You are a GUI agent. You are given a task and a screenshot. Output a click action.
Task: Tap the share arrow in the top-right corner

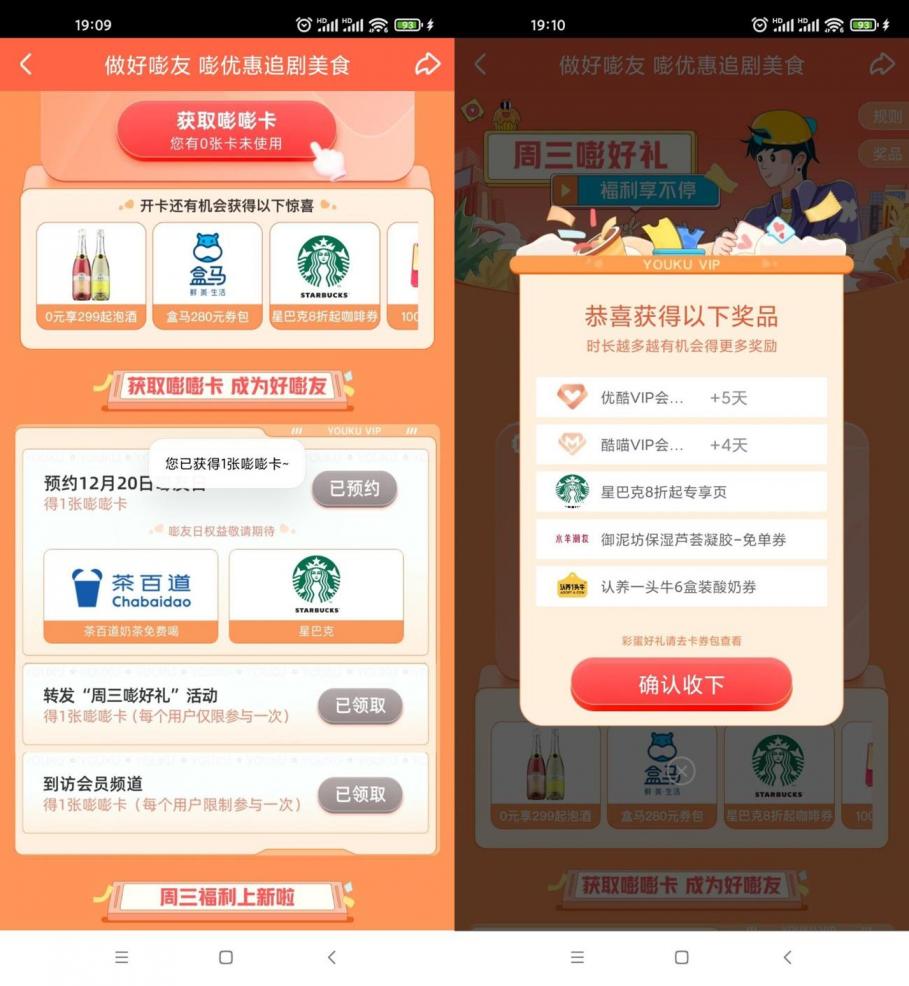428,63
